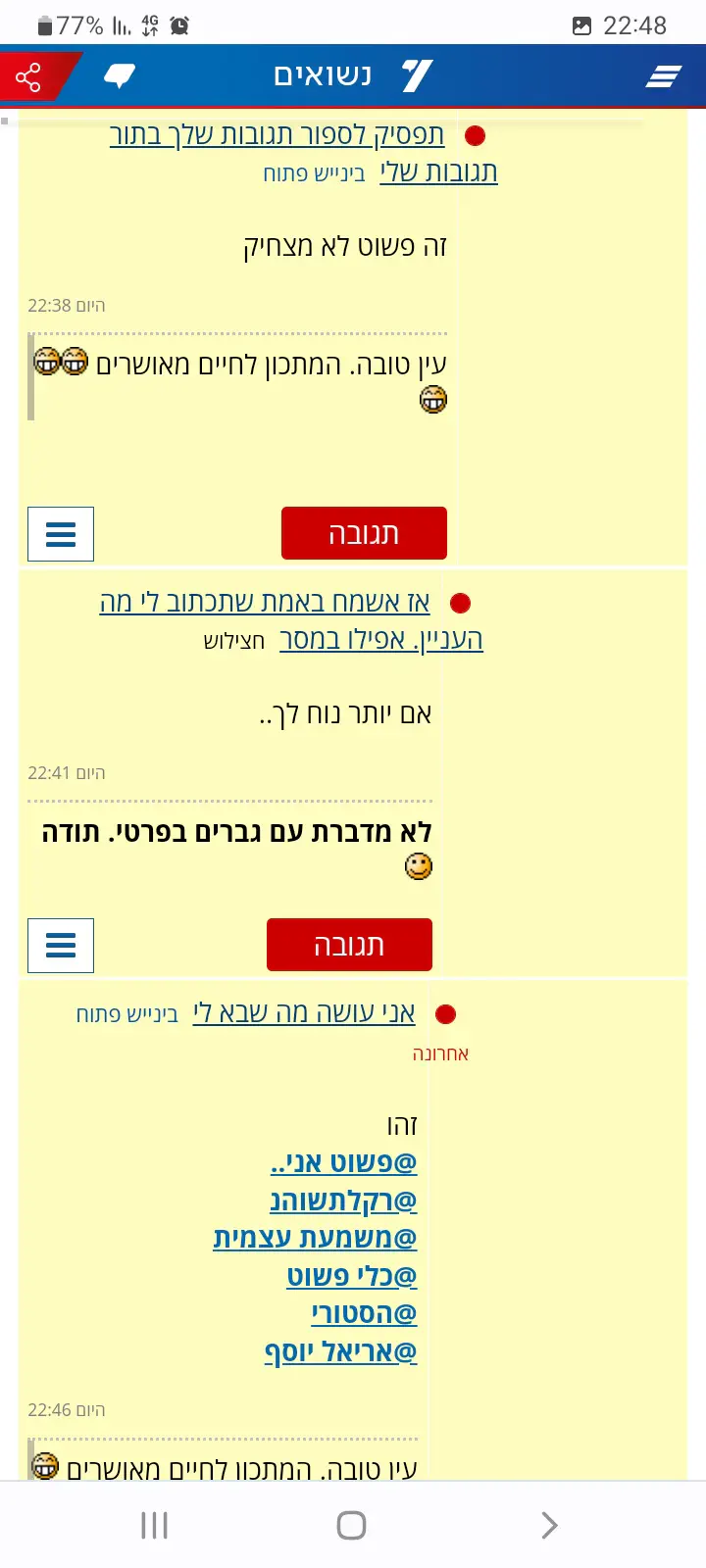Open the post titled תפסיק לספור תגובות
Viewport: 706px width, 1568px height.
point(277,135)
